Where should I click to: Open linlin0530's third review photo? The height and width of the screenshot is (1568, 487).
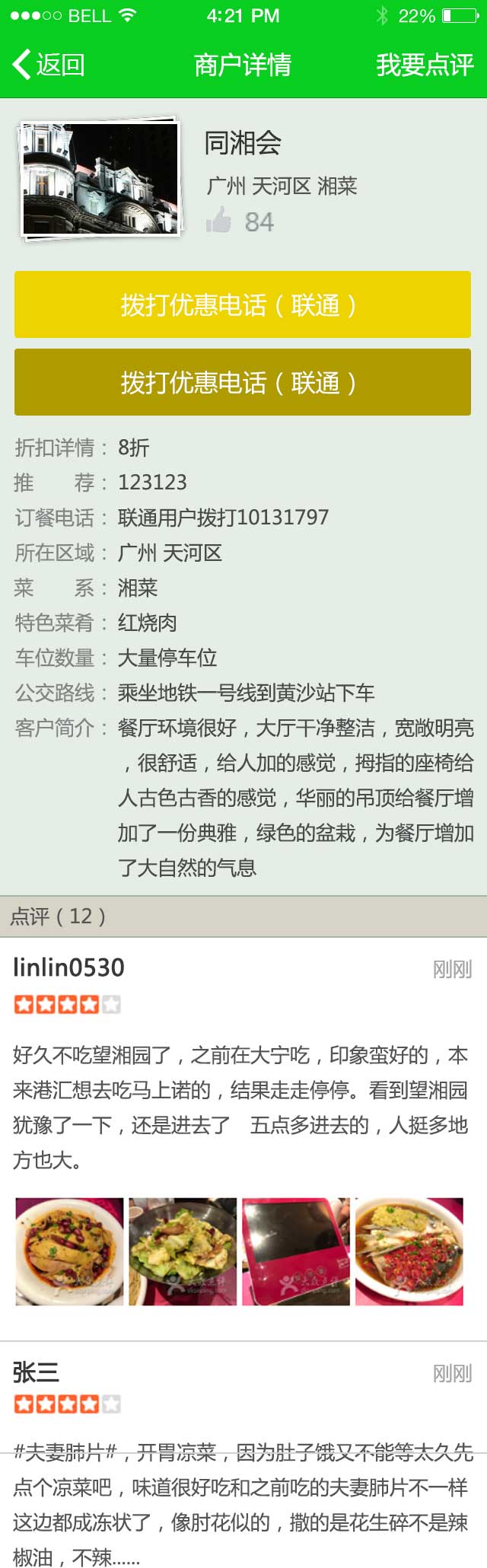296,1252
